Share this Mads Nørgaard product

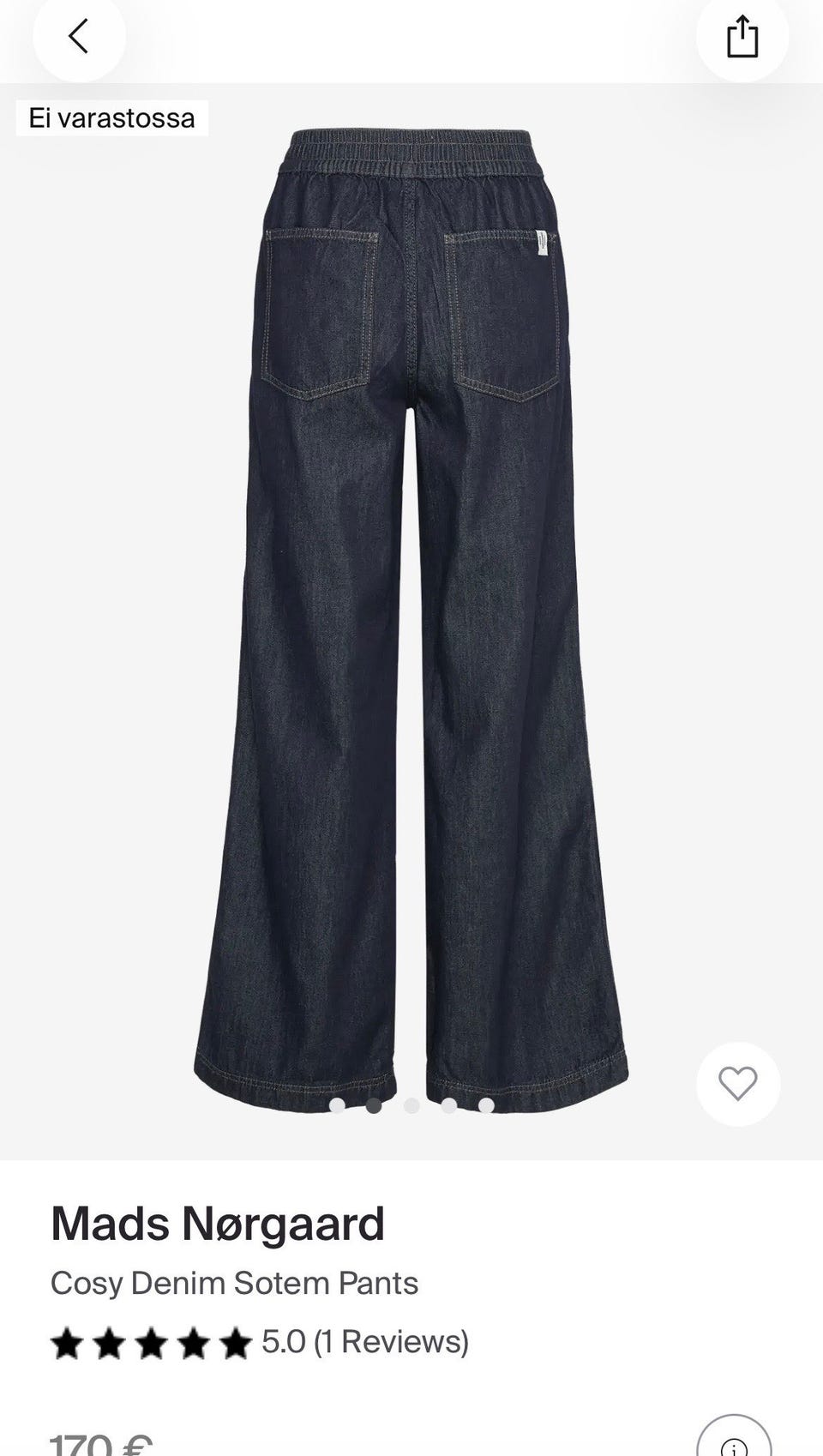(x=742, y=36)
